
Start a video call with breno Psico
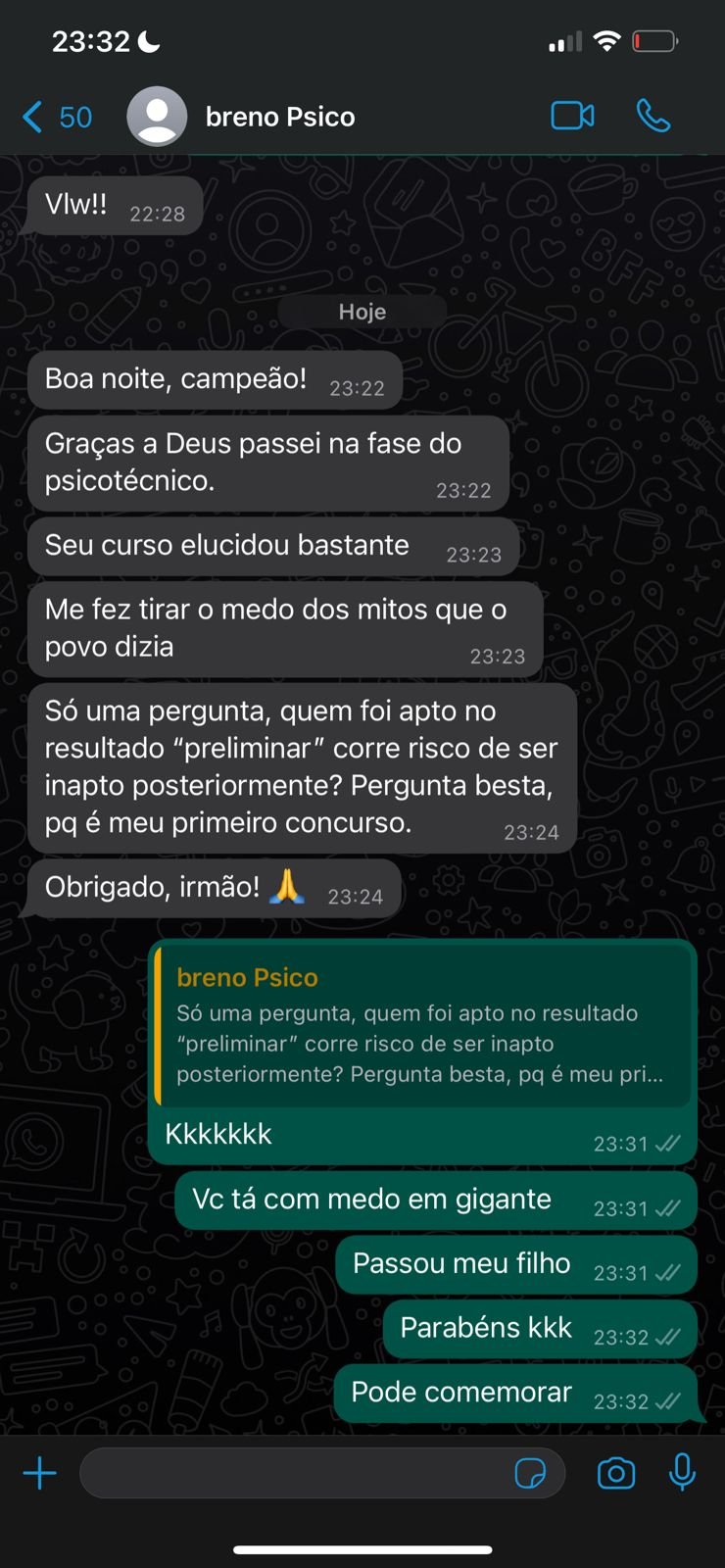572,116
